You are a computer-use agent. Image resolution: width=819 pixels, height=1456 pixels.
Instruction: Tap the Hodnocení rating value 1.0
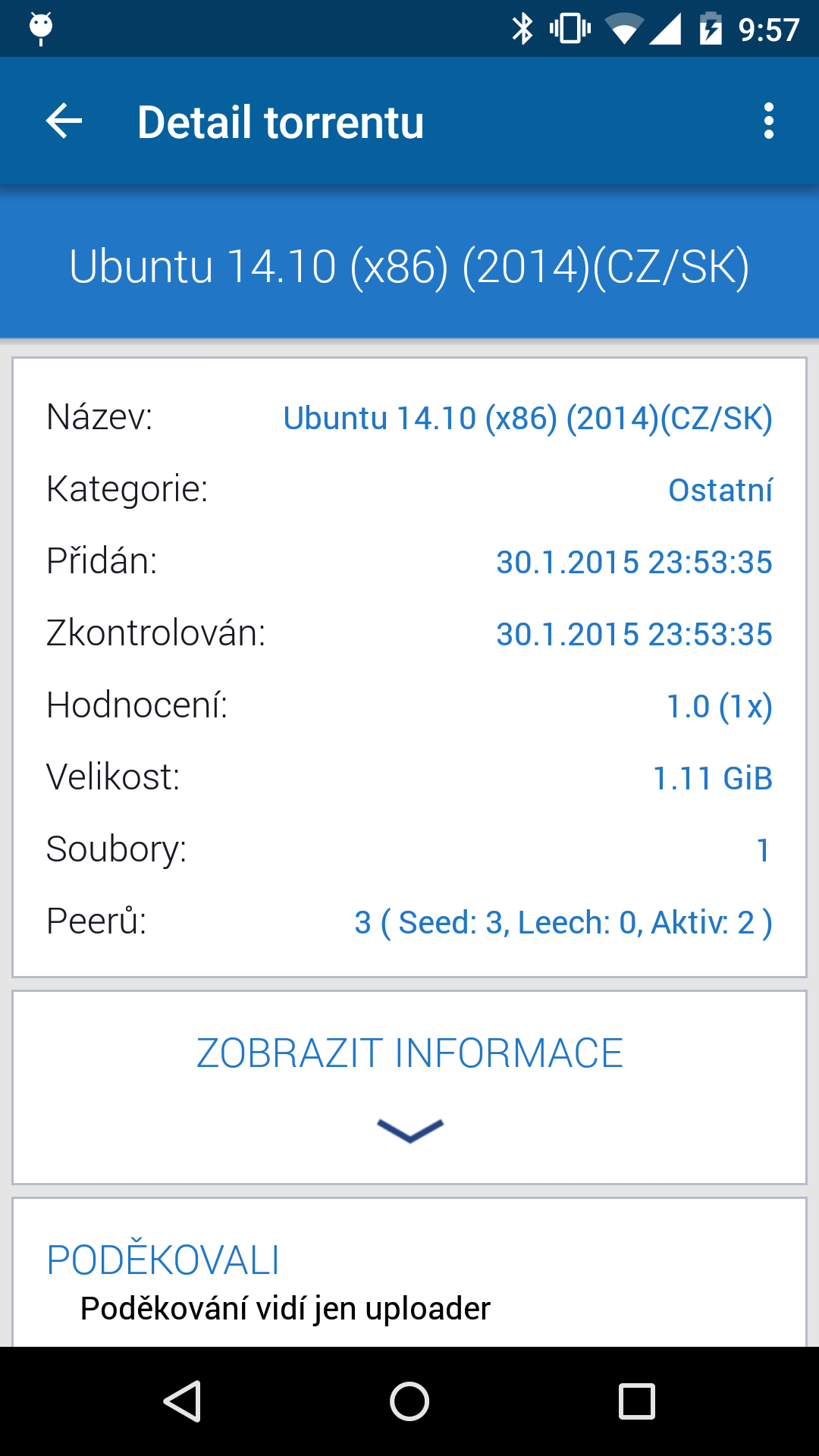pyautogui.click(x=717, y=704)
